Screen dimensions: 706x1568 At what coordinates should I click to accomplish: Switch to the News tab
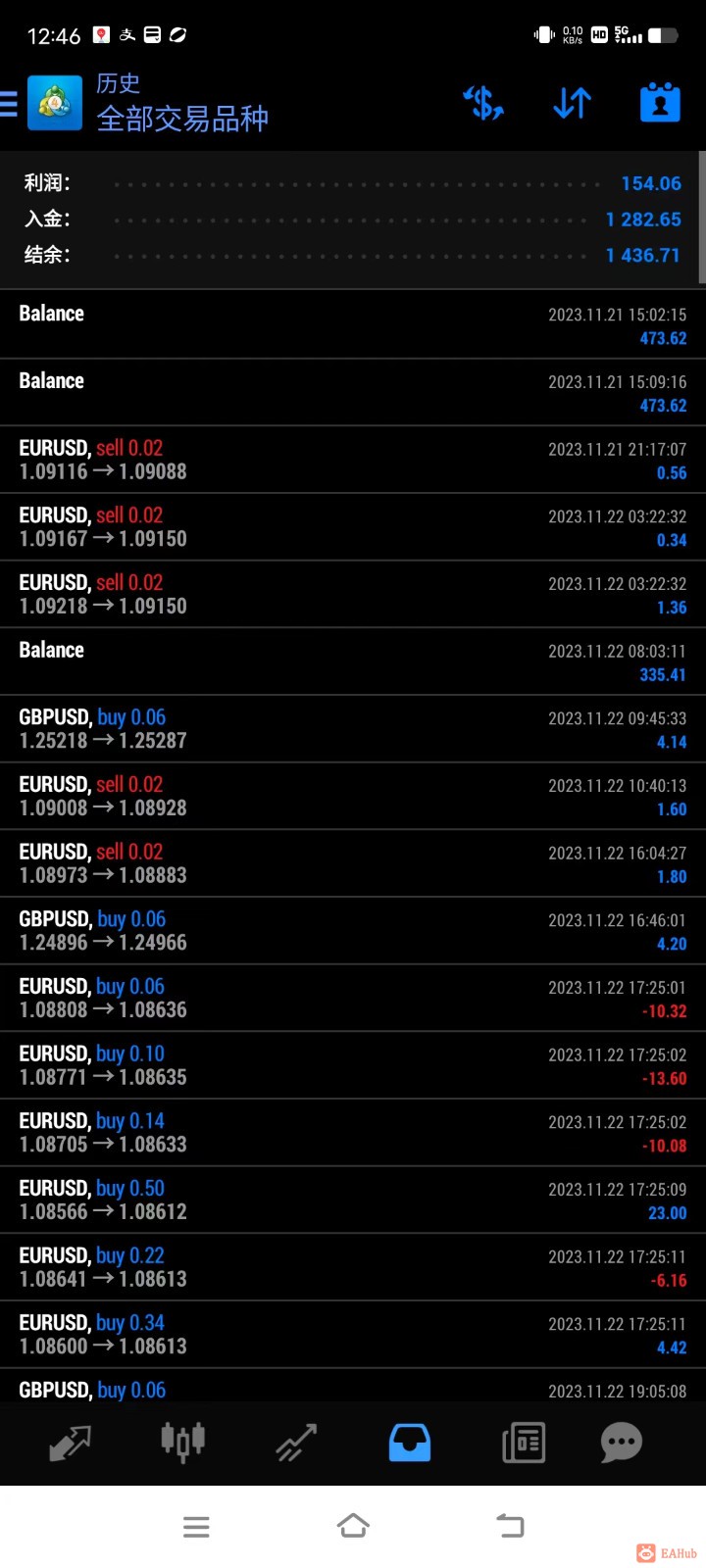click(524, 1443)
